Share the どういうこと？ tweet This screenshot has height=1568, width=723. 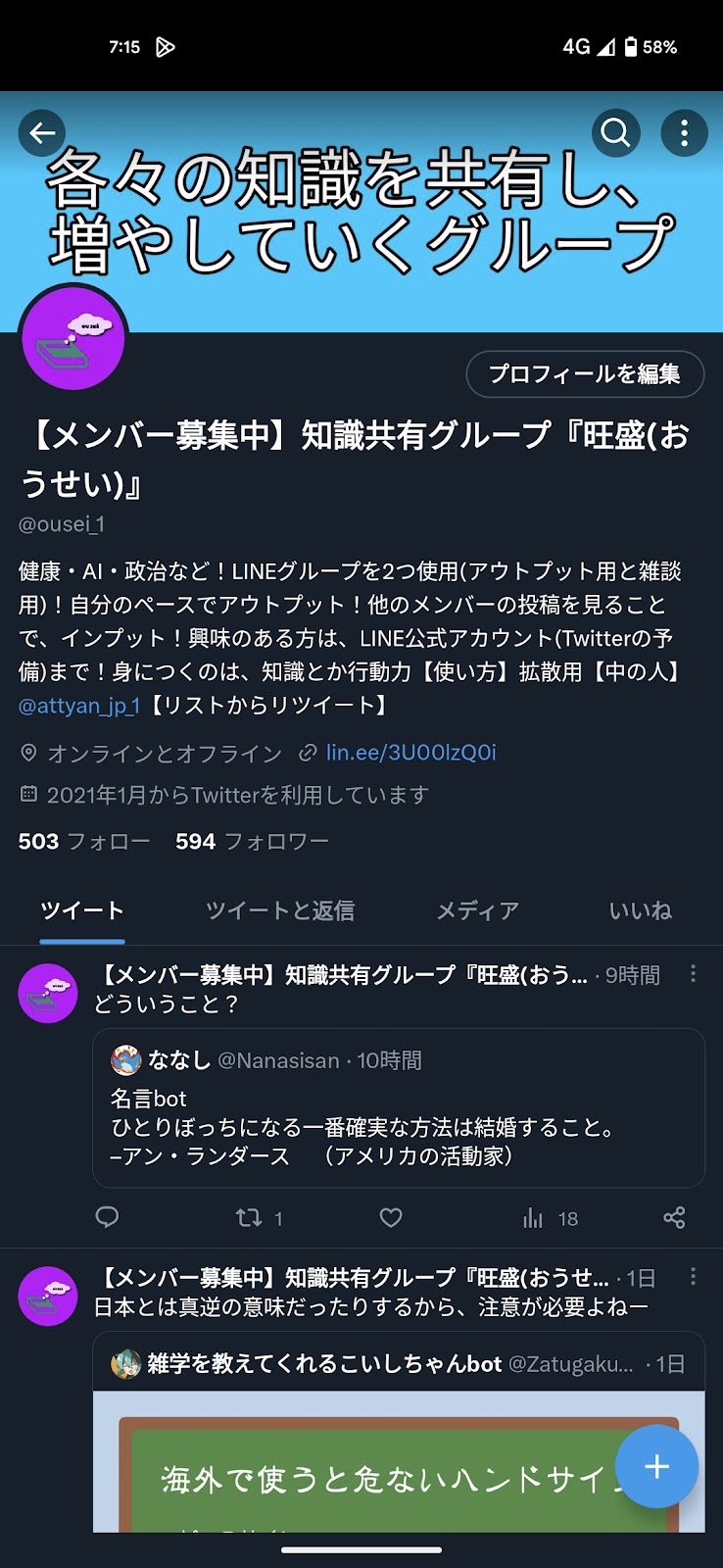(674, 1217)
